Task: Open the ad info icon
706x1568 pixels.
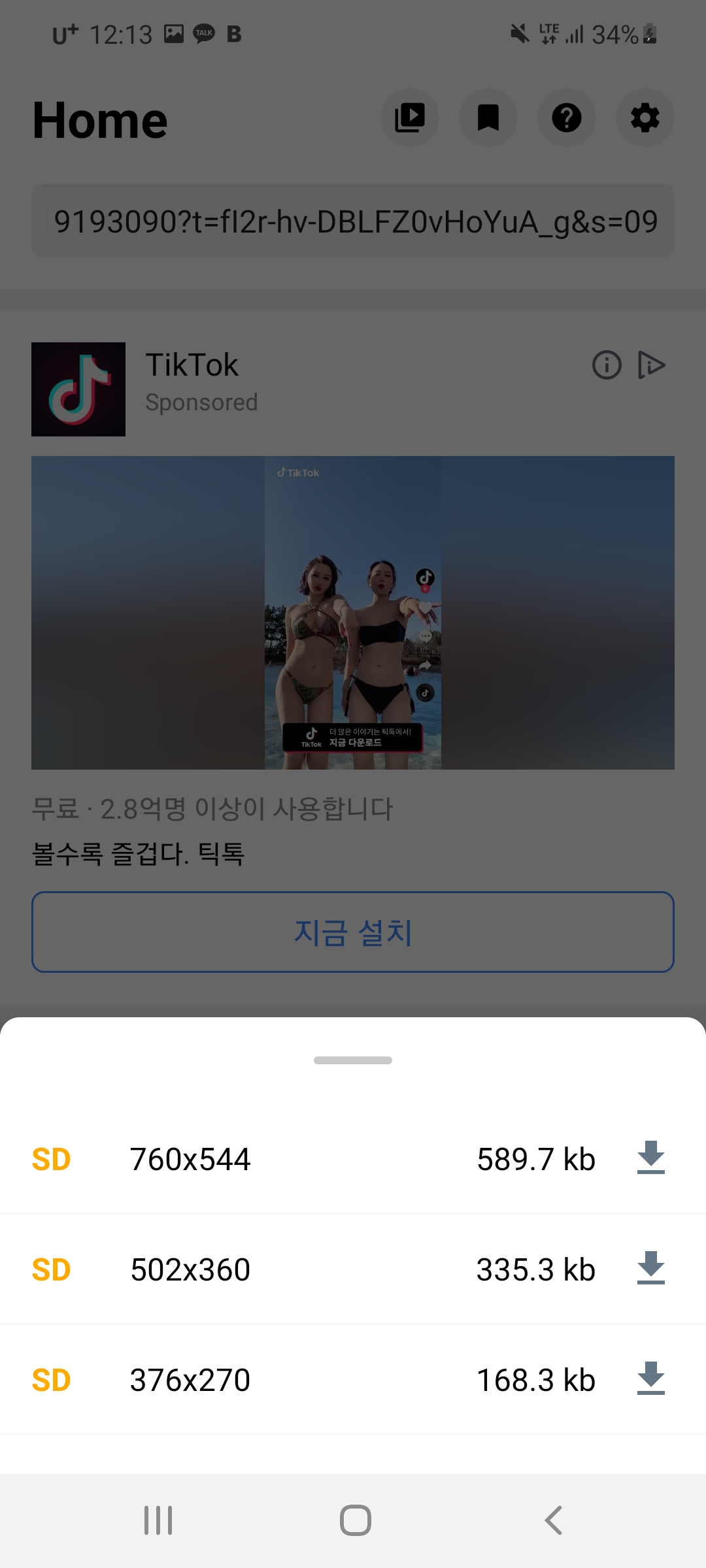Action: [x=607, y=365]
